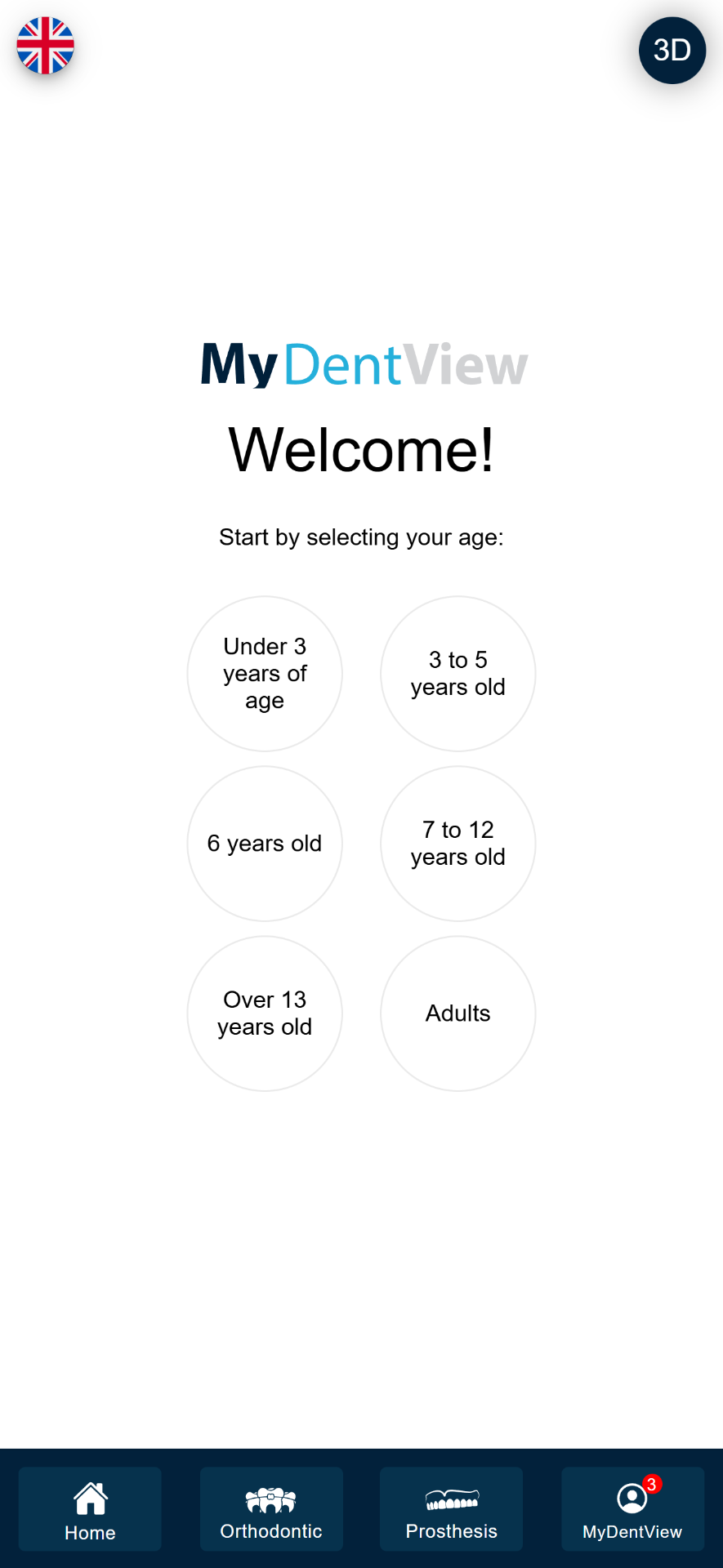Go to the Home tab

coord(90,1509)
